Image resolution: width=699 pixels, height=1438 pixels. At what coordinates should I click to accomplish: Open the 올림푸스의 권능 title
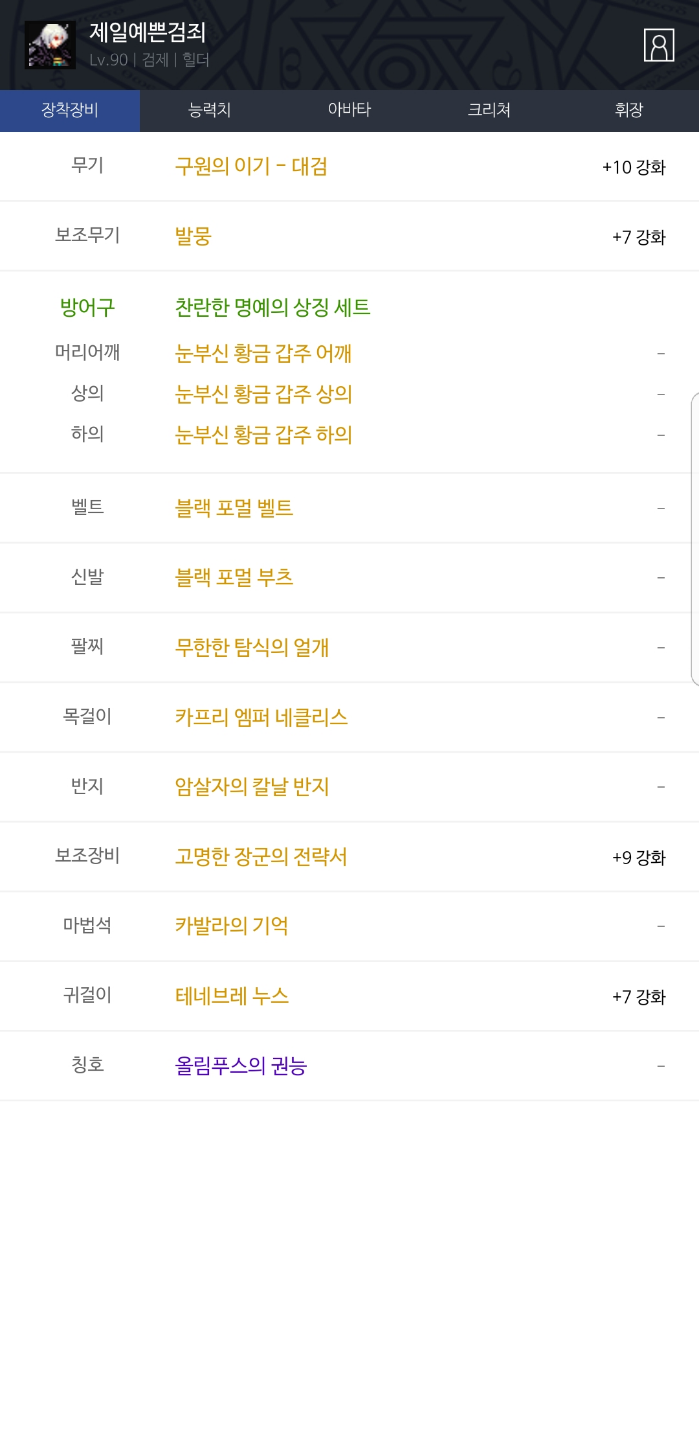(x=241, y=1066)
